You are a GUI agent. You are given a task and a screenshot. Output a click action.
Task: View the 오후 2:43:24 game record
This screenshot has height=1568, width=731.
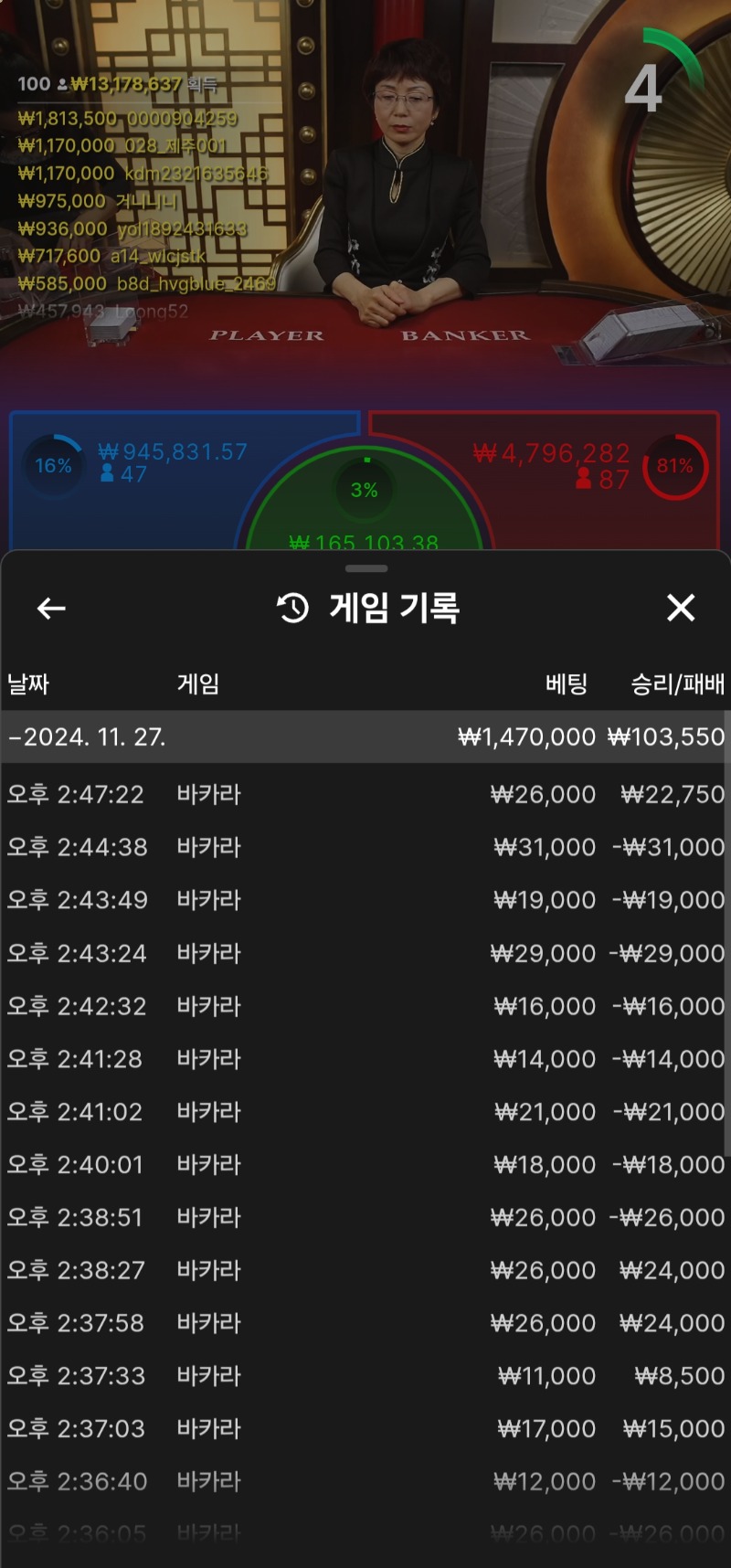[x=365, y=953]
